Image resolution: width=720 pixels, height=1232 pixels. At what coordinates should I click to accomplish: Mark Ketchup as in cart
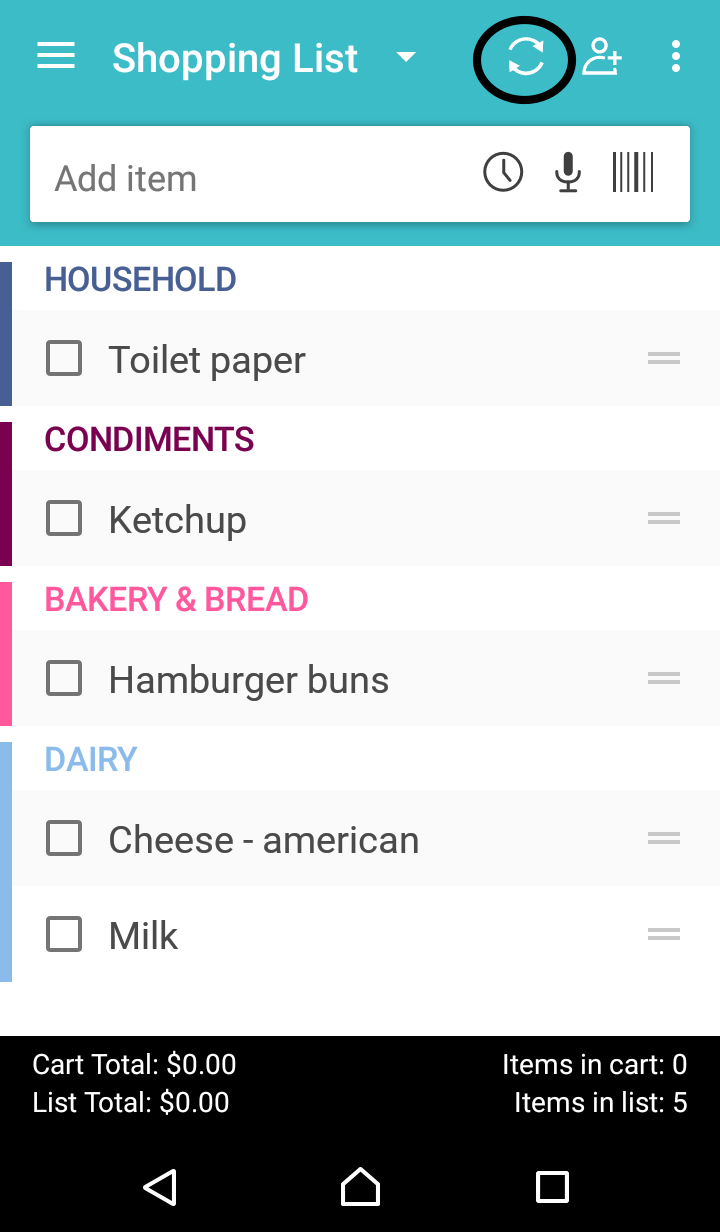(64, 518)
